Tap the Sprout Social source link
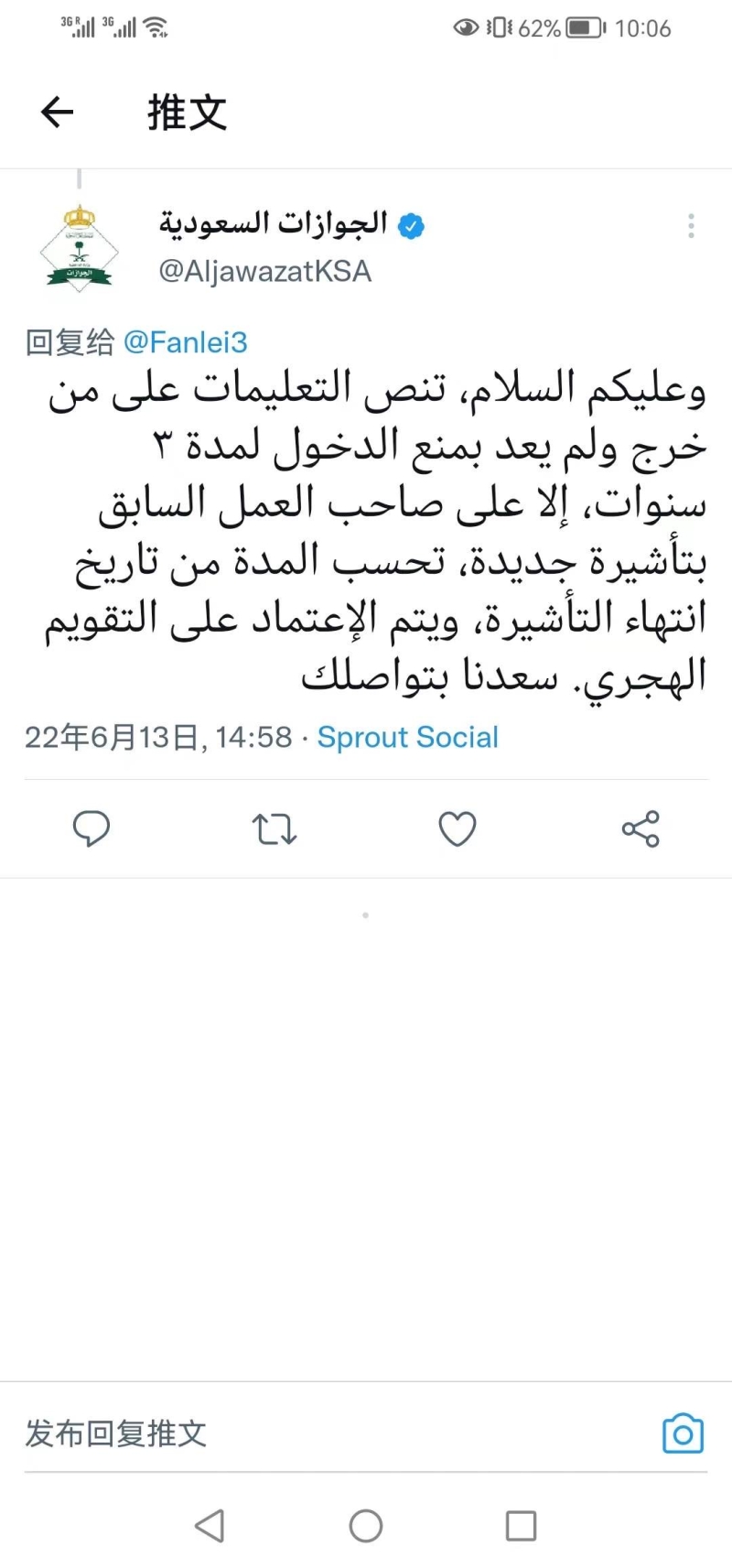 coord(408,737)
